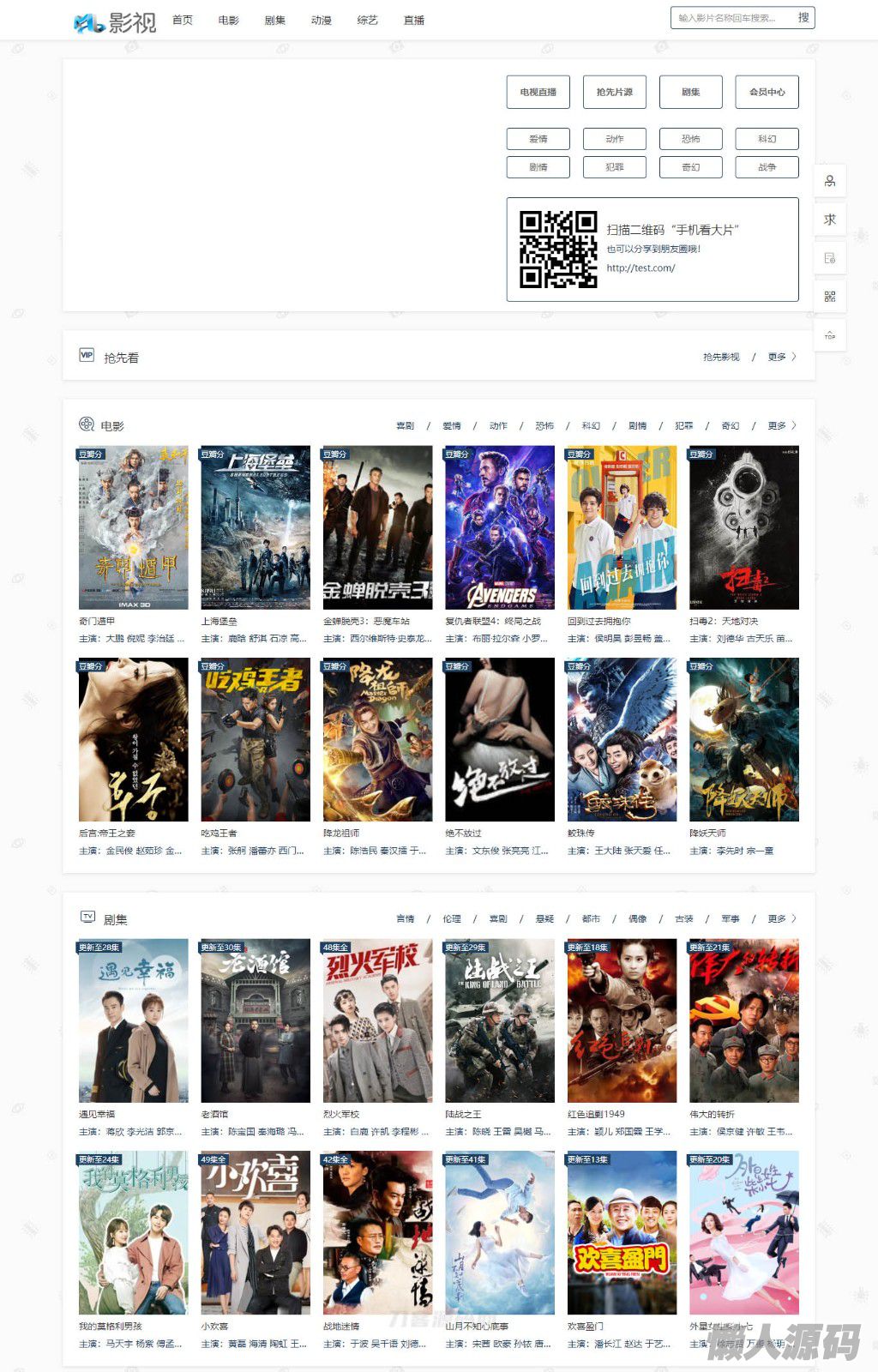Open the user profile sidebar icon
Image resolution: width=878 pixels, height=1372 pixels.
pos(830,181)
